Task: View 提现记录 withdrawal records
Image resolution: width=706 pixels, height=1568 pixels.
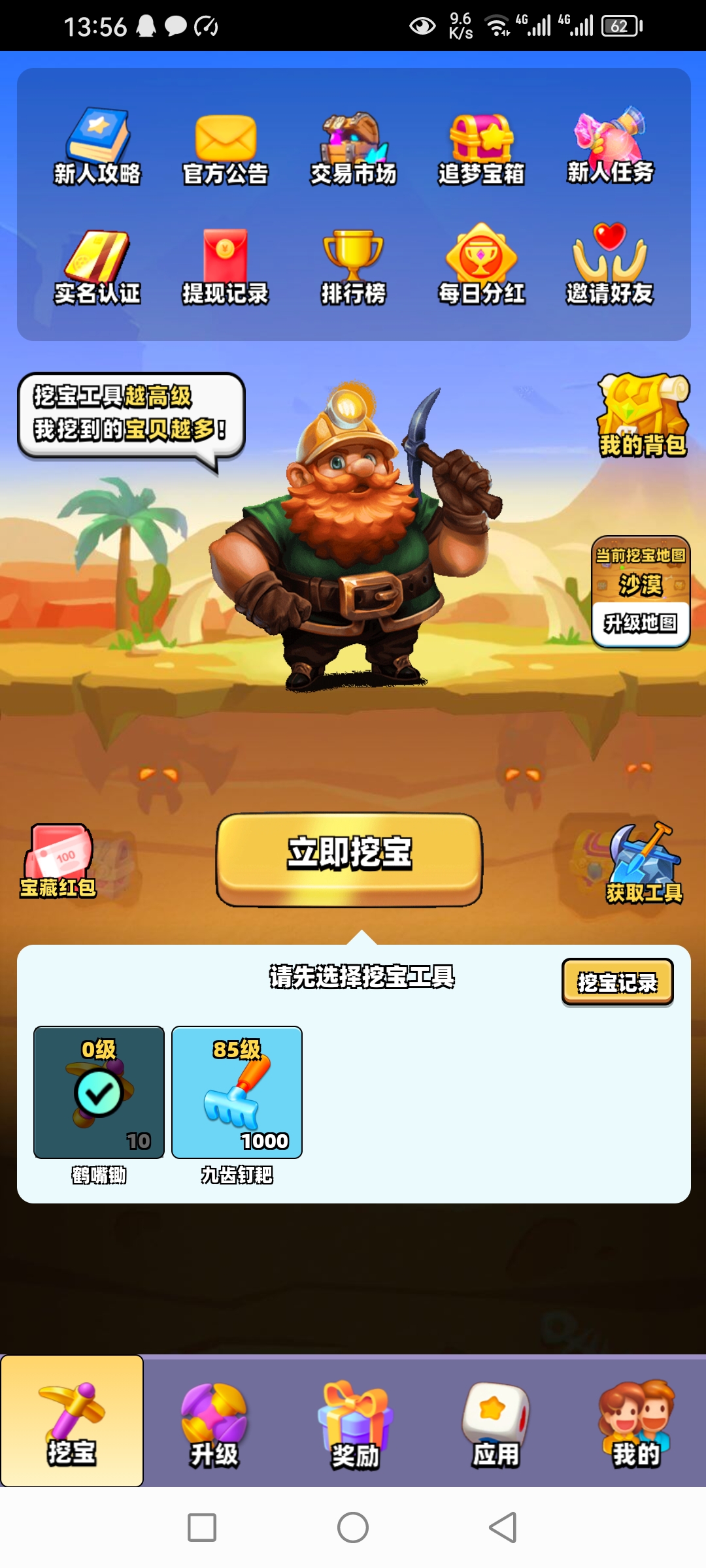Action: pyautogui.click(x=225, y=268)
